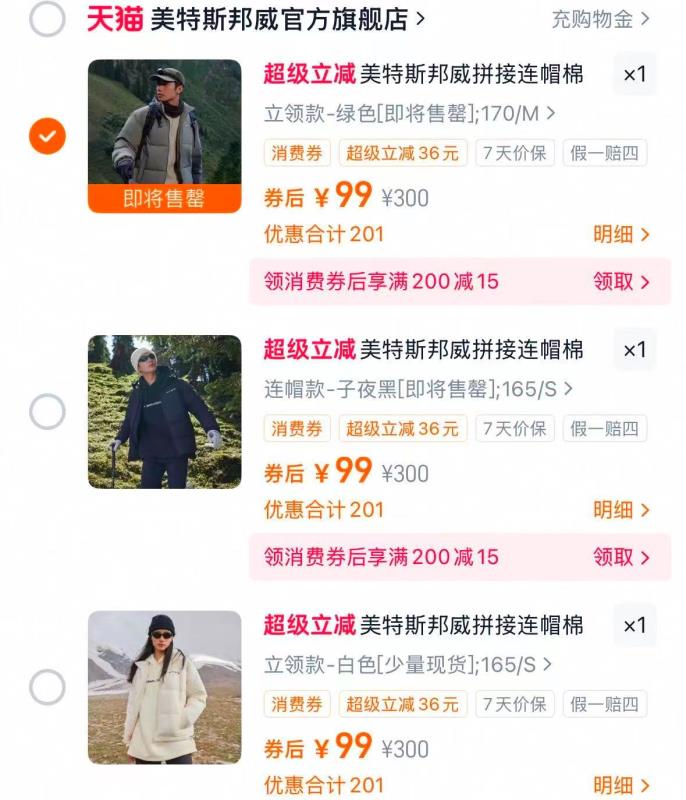Change spec of 立领款-白色 165/S
This screenshot has height=800, width=686.
click(x=407, y=665)
